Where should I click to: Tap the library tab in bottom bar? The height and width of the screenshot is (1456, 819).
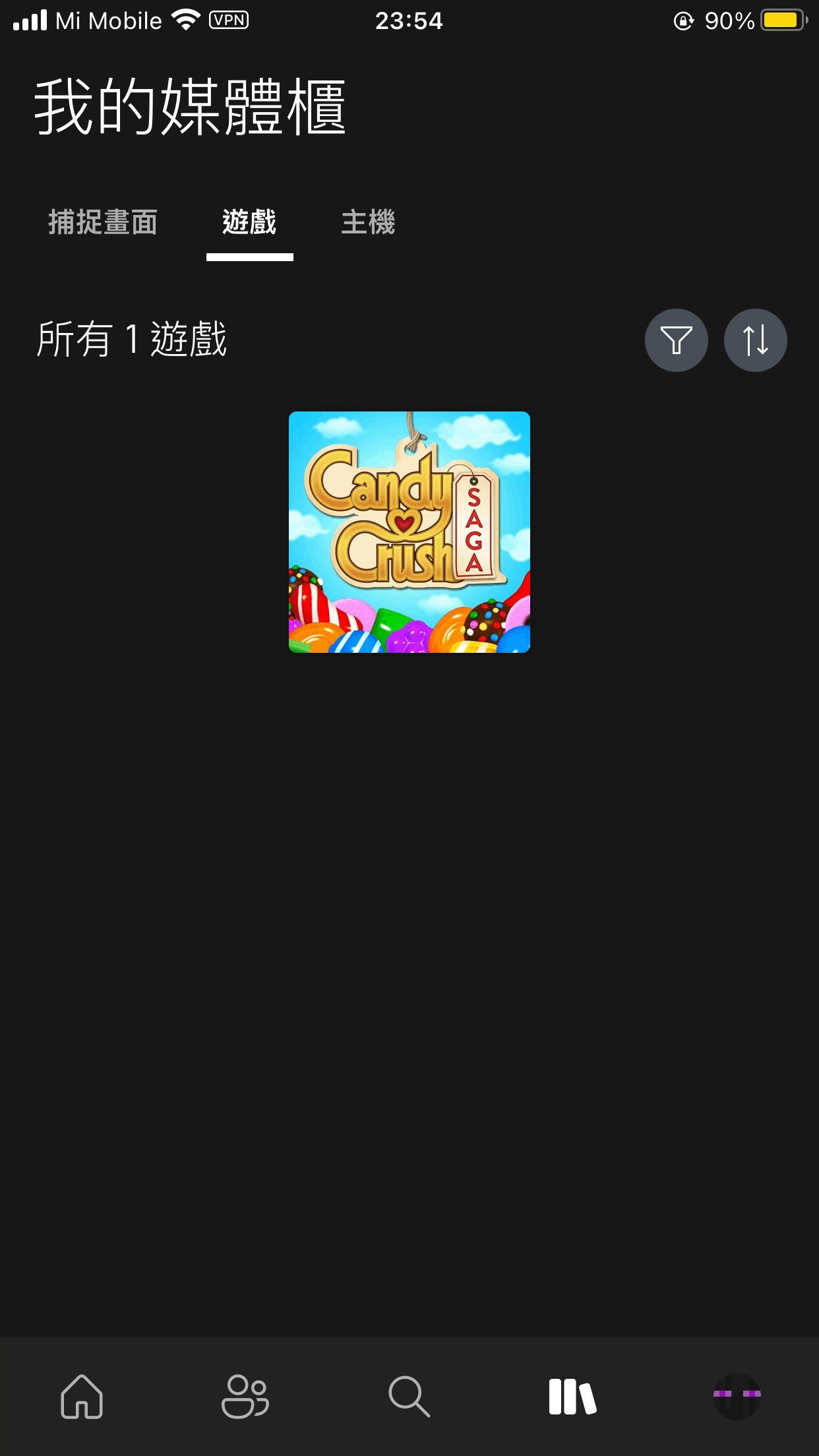[x=572, y=1397]
